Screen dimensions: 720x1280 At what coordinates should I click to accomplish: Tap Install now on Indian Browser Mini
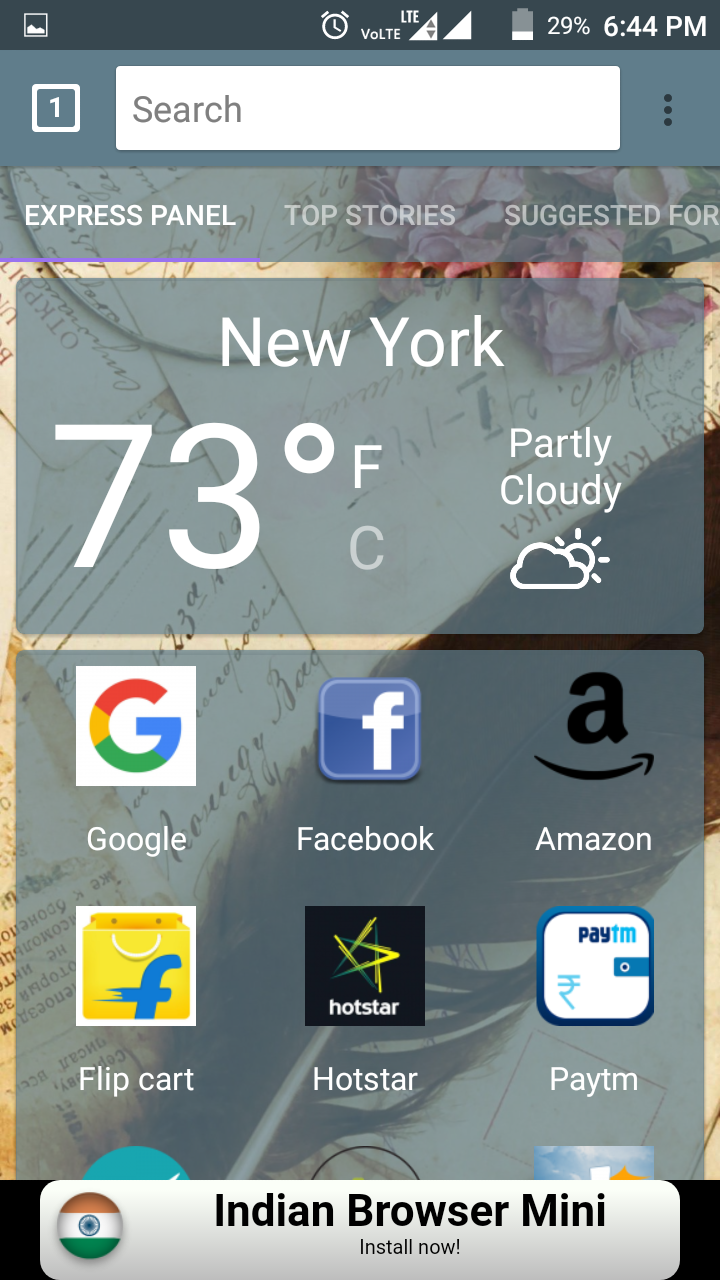coord(410,1247)
